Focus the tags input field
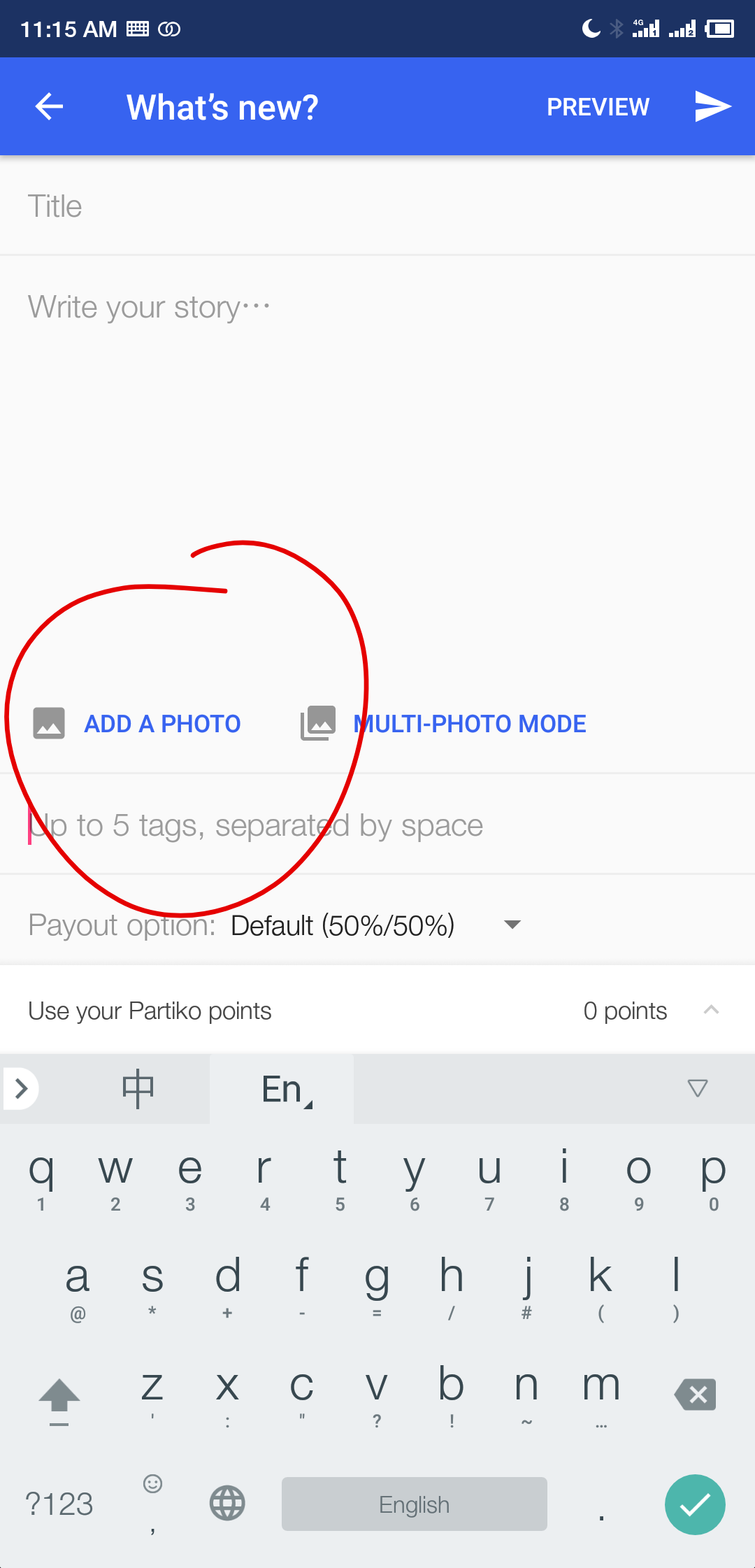 point(377,826)
